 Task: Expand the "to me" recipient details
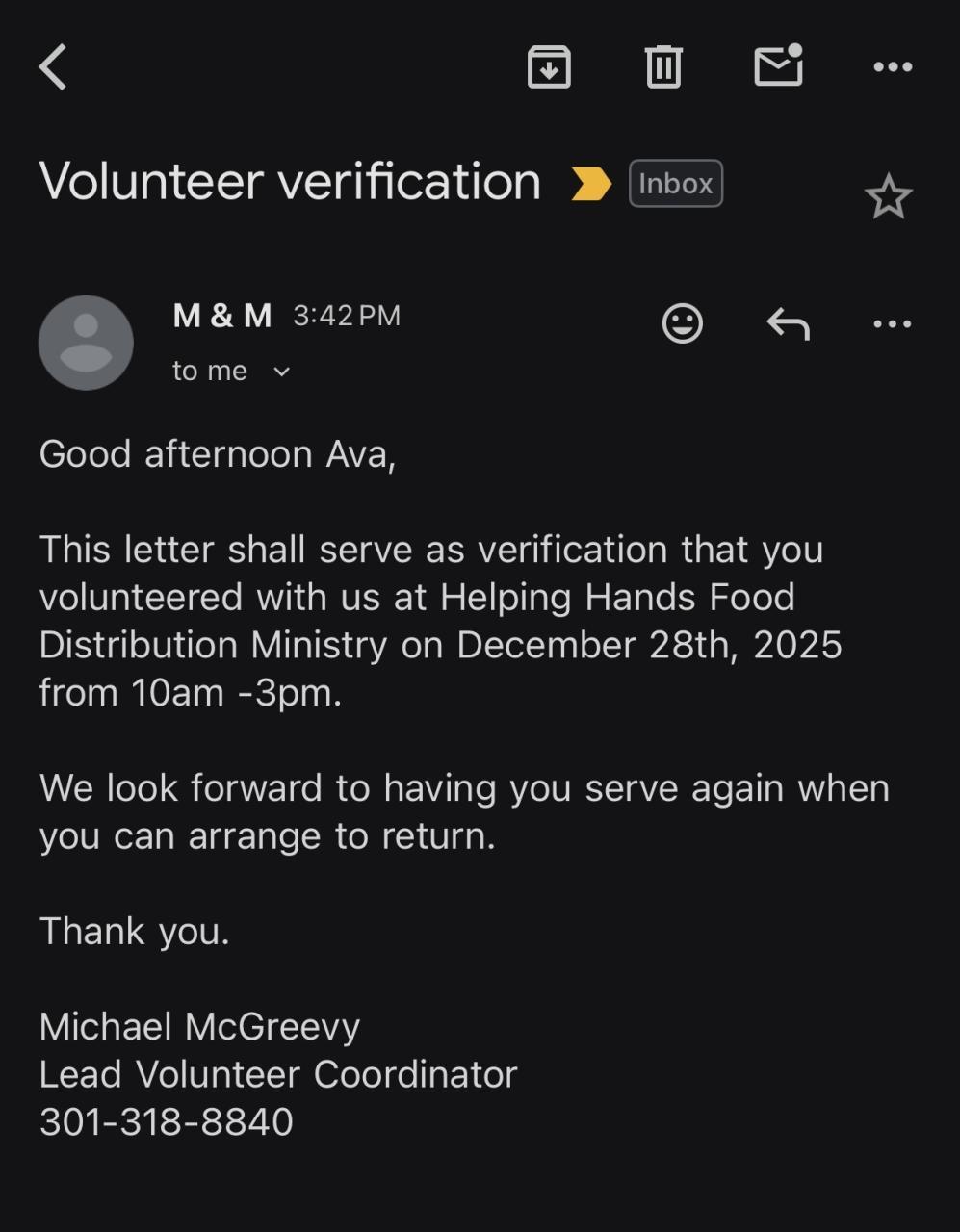coord(231,372)
